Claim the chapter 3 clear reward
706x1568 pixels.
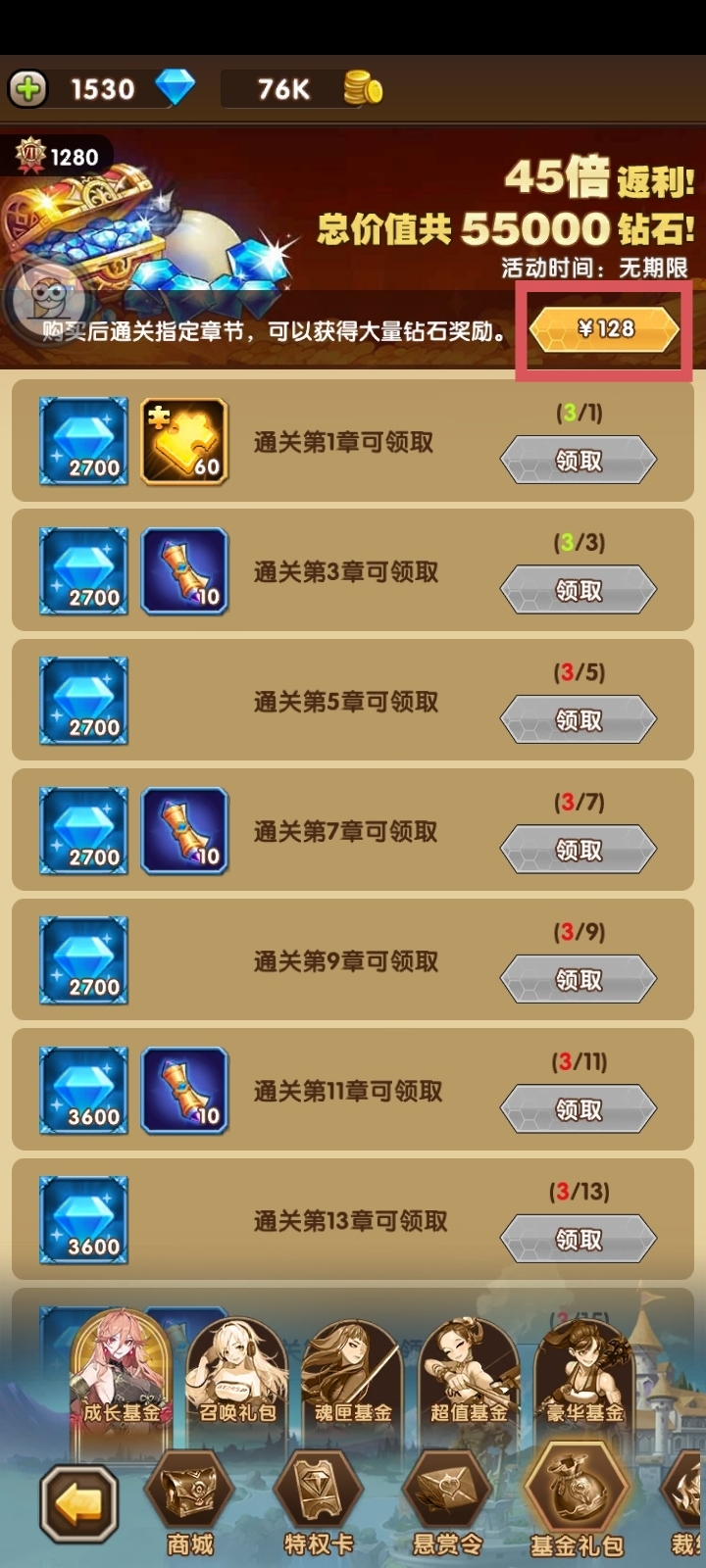tap(579, 590)
